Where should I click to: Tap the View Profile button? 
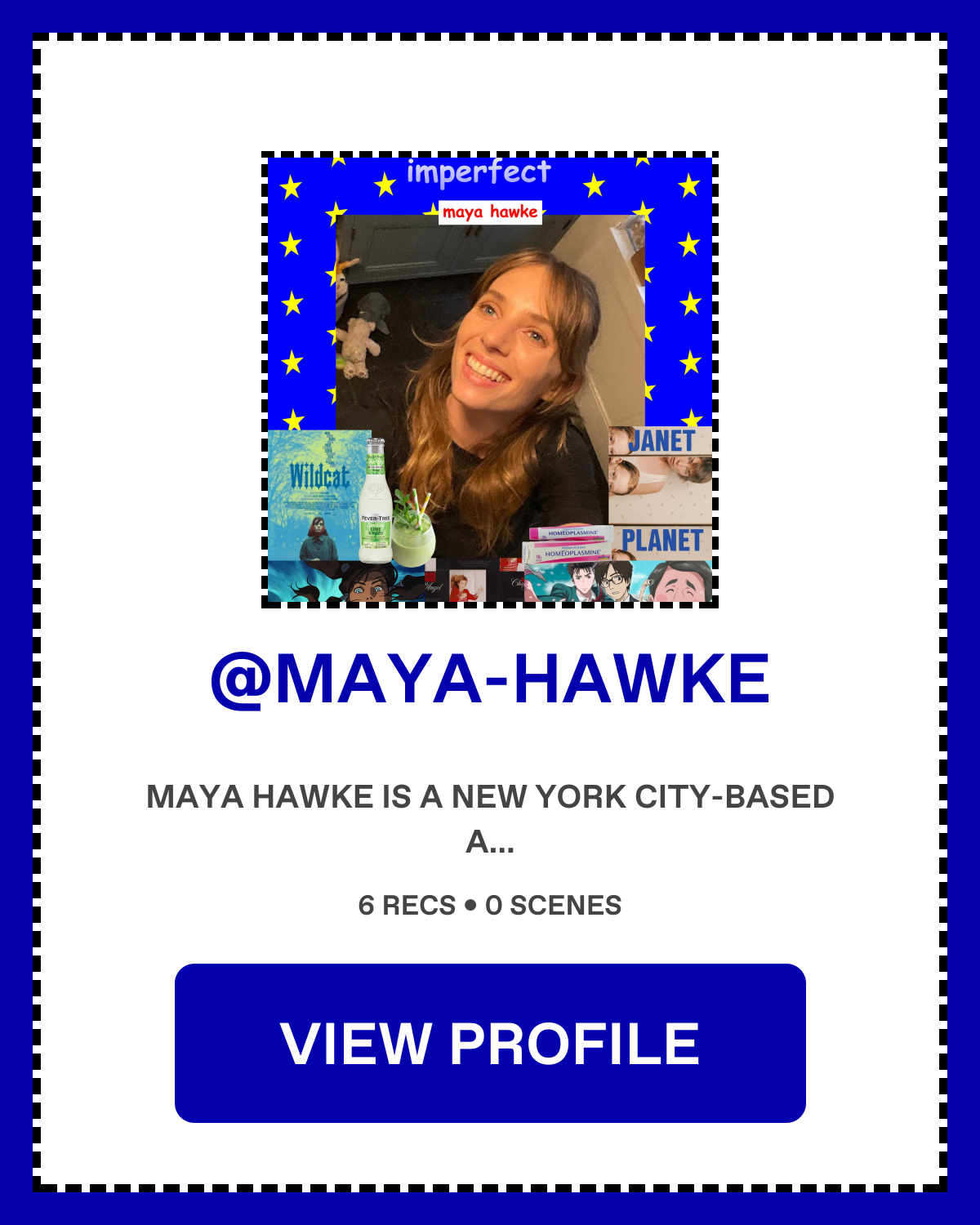click(490, 1043)
